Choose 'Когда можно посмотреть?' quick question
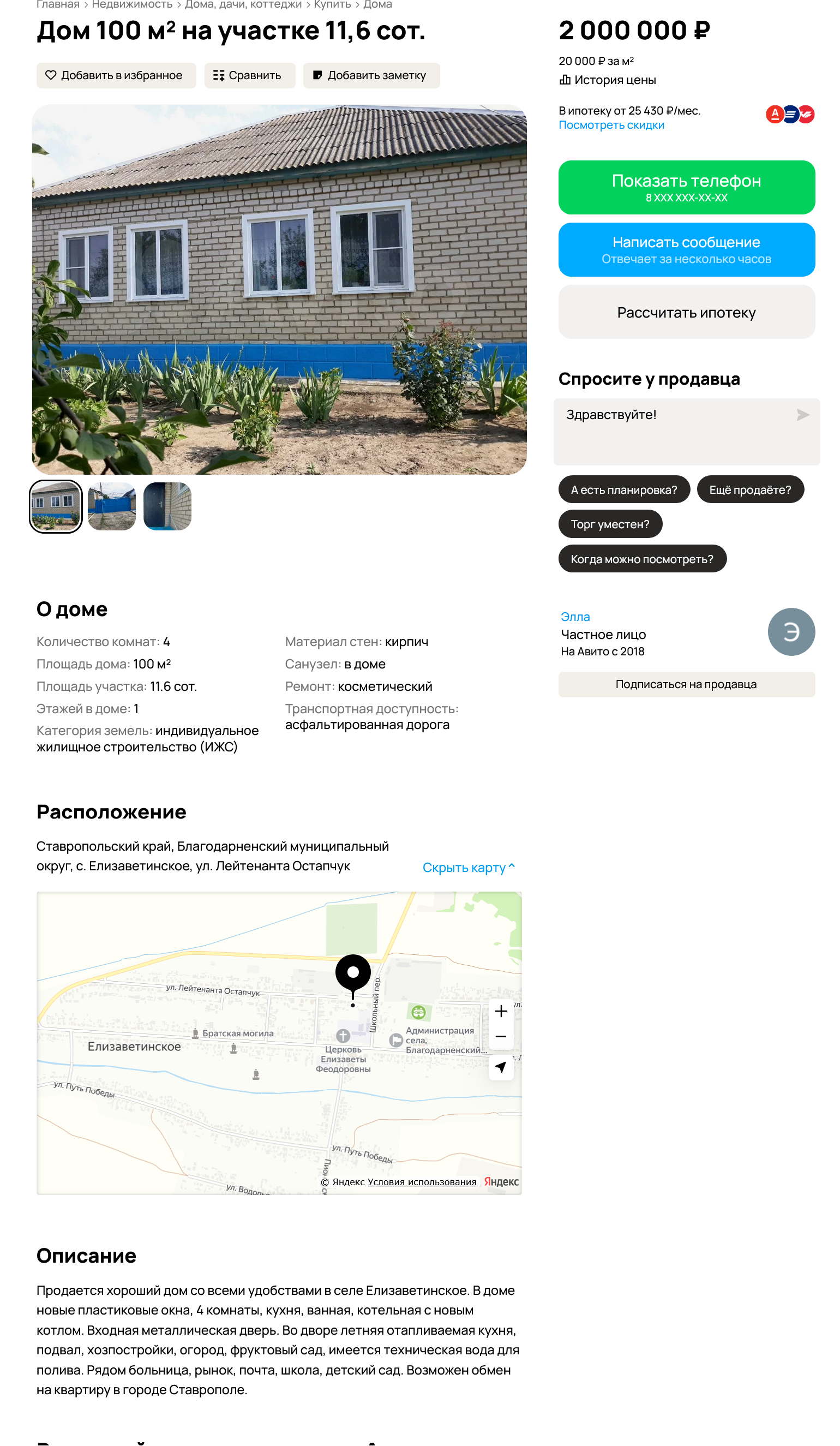 [642, 558]
